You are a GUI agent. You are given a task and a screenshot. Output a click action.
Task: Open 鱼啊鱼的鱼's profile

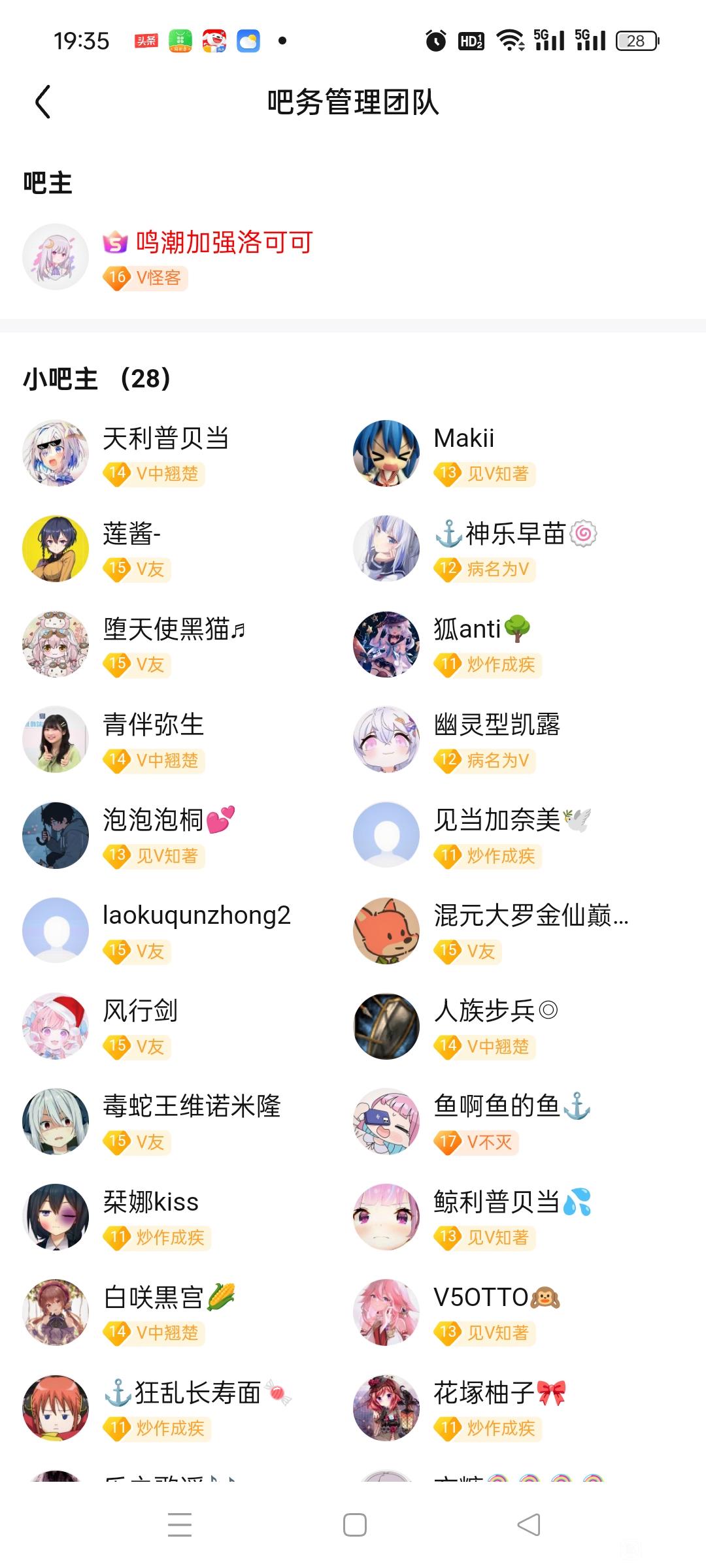[497, 1106]
